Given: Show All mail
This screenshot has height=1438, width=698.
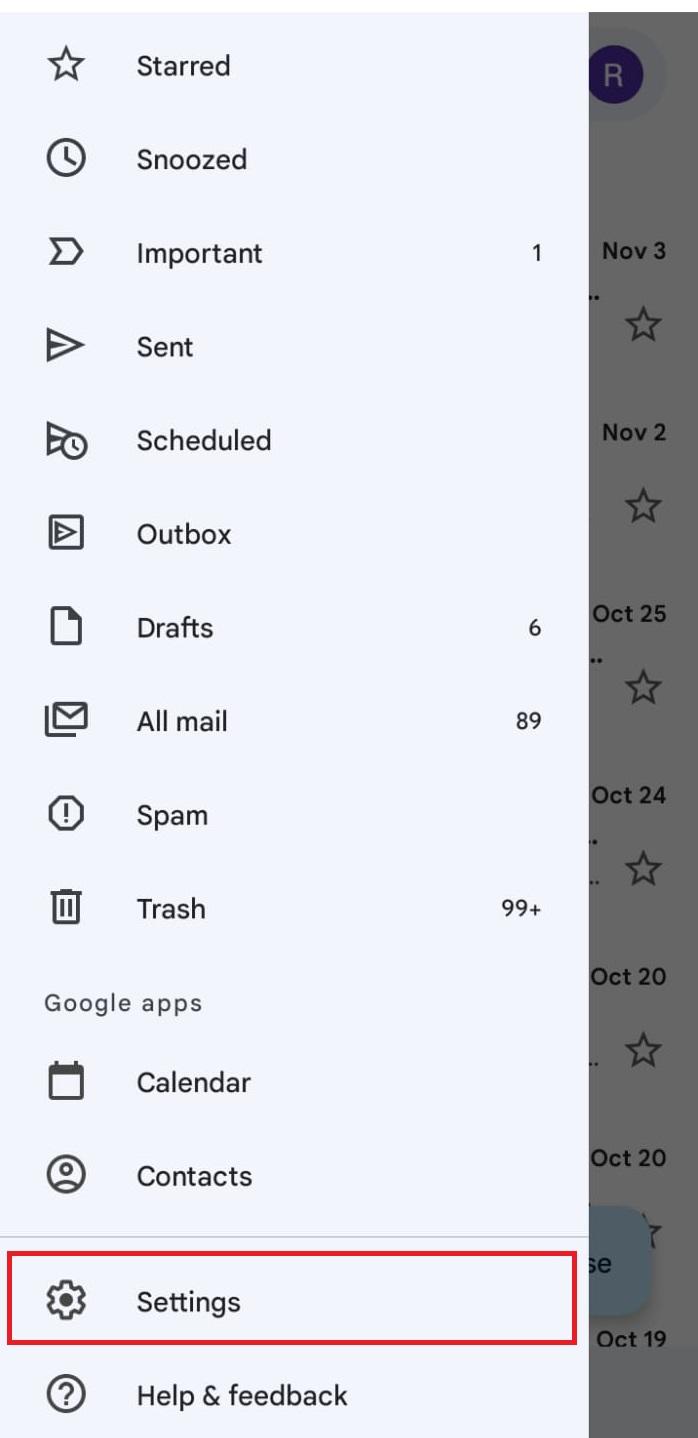Looking at the screenshot, I should (182, 722).
